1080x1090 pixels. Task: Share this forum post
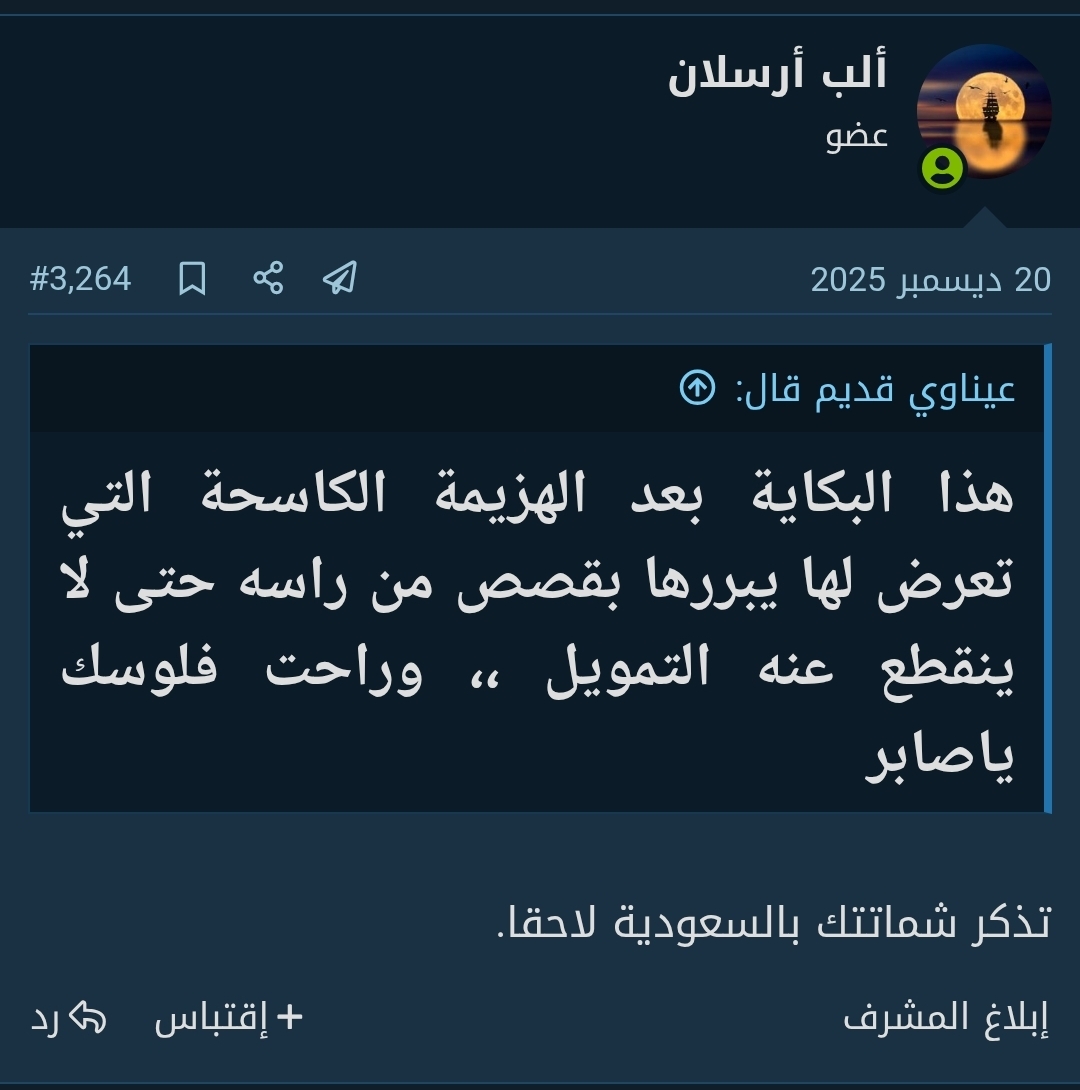click(x=268, y=278)
